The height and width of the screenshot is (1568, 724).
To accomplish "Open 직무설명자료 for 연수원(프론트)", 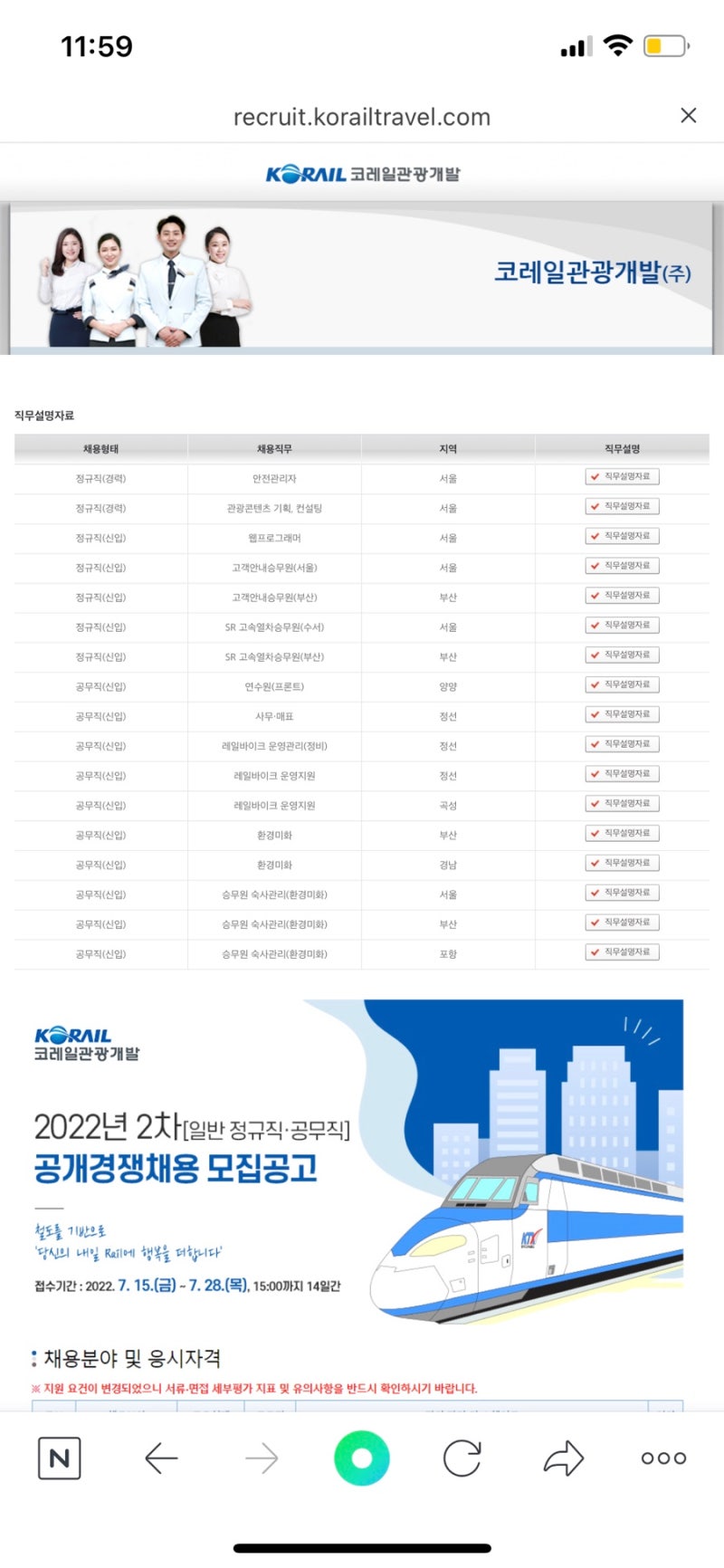I will click(622, 685).
